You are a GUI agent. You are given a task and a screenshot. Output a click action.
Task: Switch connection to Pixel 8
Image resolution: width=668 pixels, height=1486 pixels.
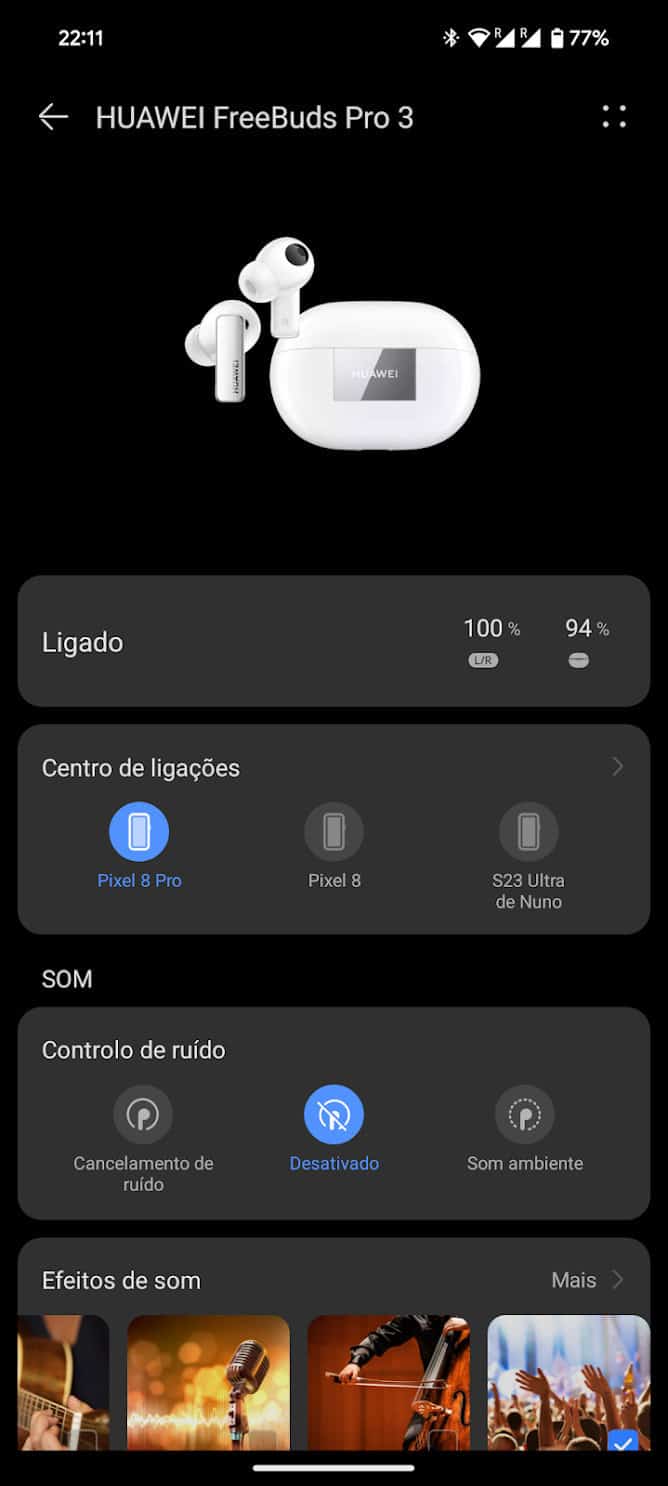click(x=334, y=832)
